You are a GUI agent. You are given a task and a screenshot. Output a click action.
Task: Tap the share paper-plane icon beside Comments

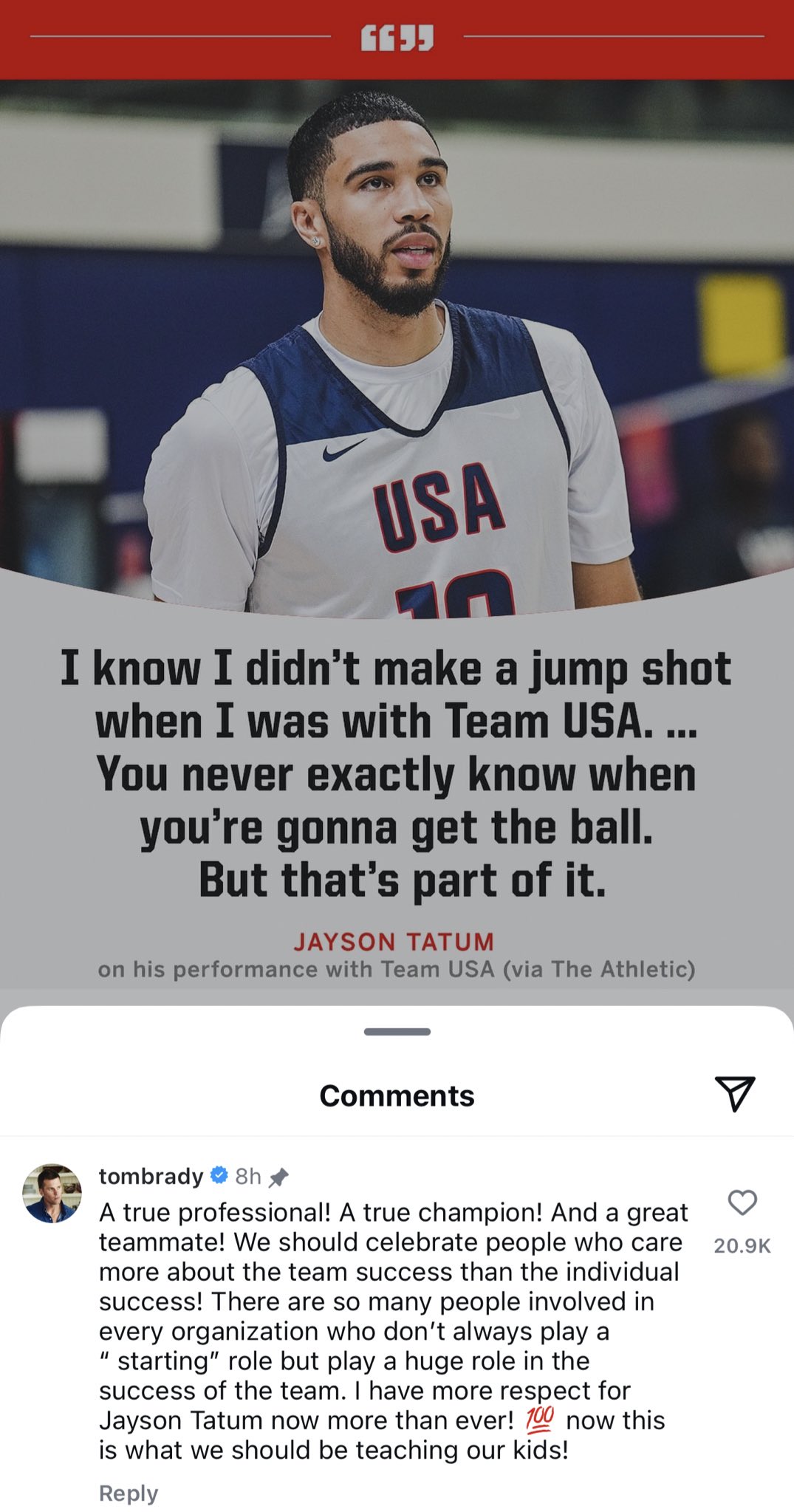(736, 1096)
